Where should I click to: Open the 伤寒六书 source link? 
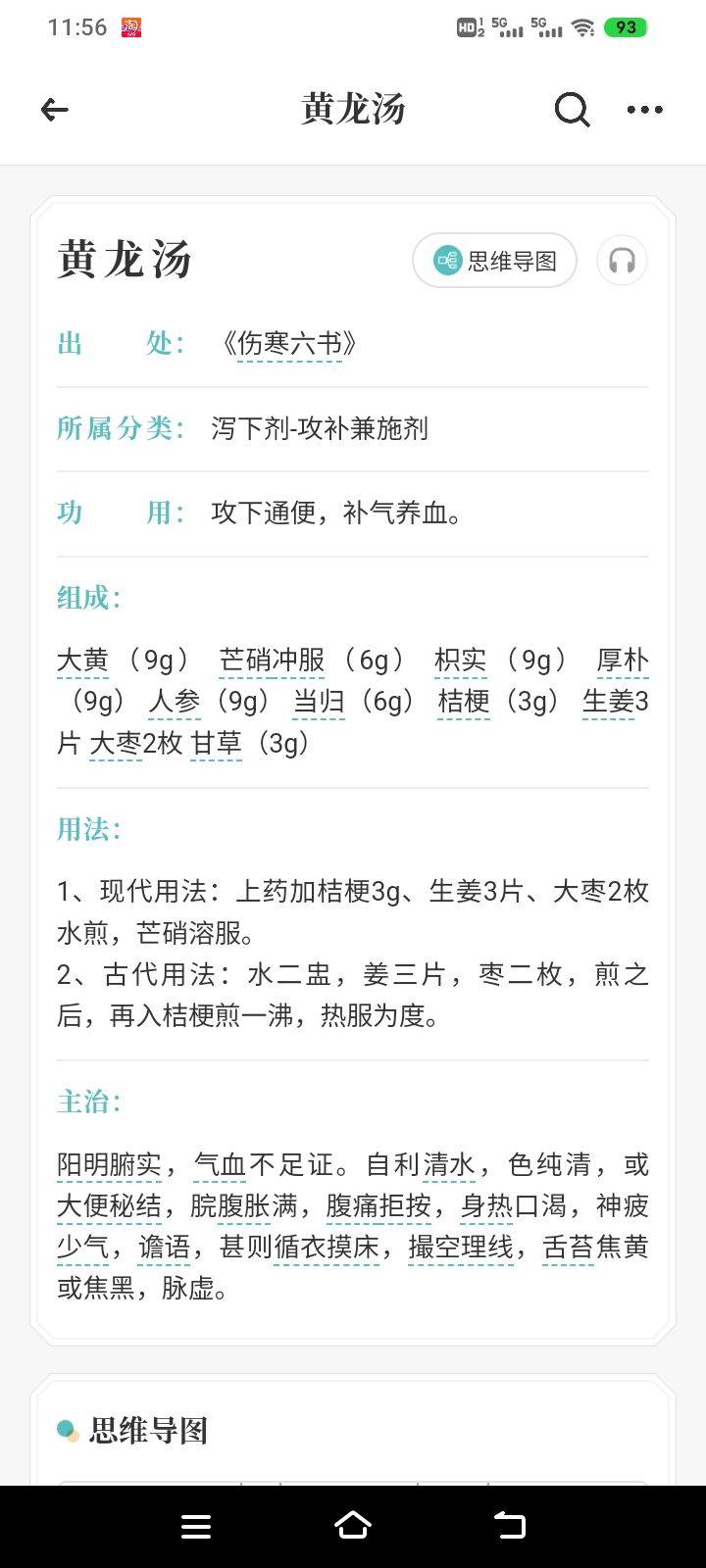tap(289, 344)
